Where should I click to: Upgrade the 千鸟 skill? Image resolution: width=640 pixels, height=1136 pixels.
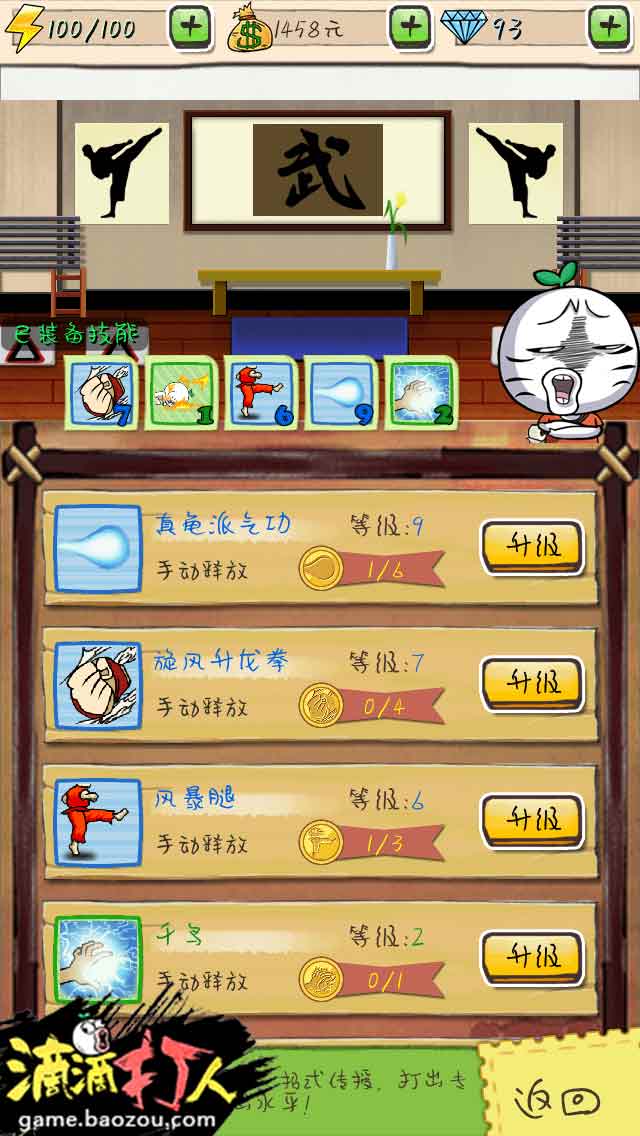[531, 958]
